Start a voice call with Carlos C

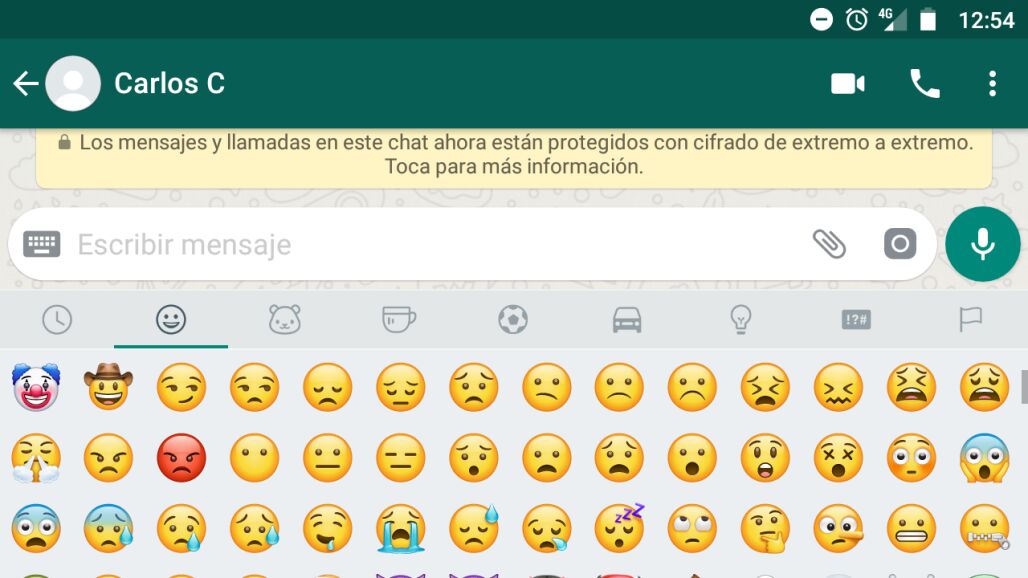(x=925, y=84)
